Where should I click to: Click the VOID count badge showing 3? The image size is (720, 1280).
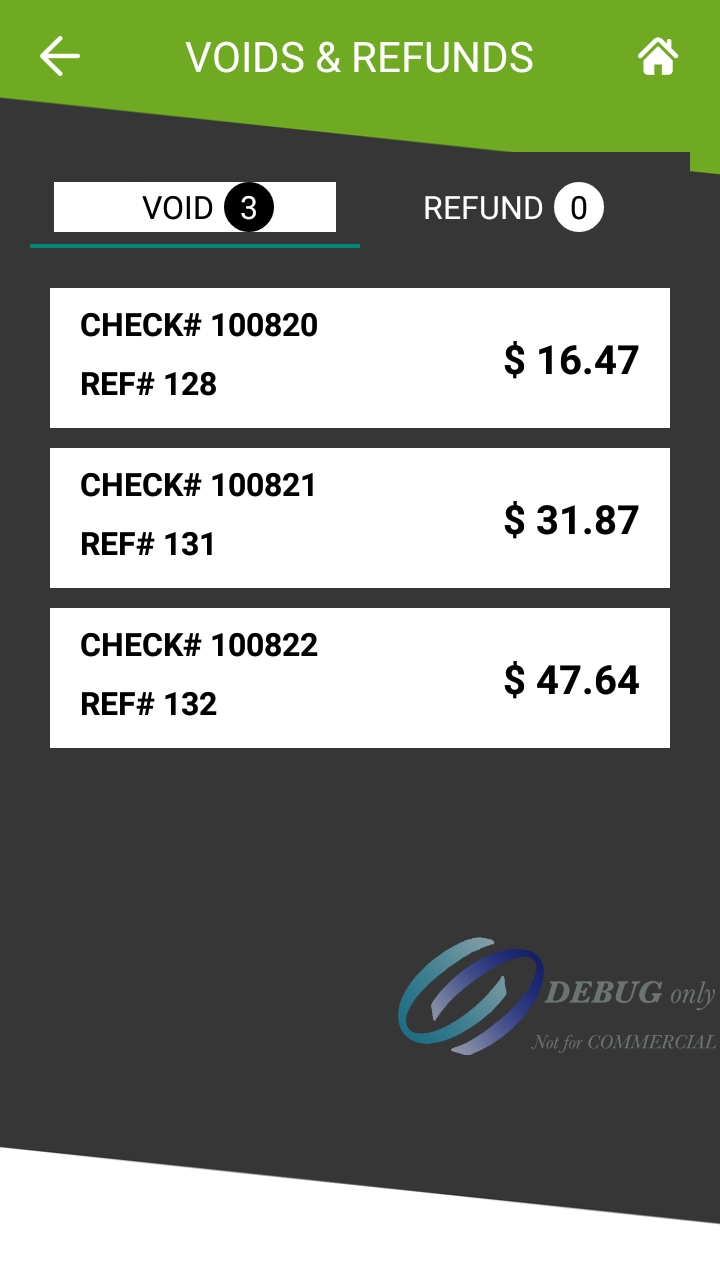click(251, 207)
